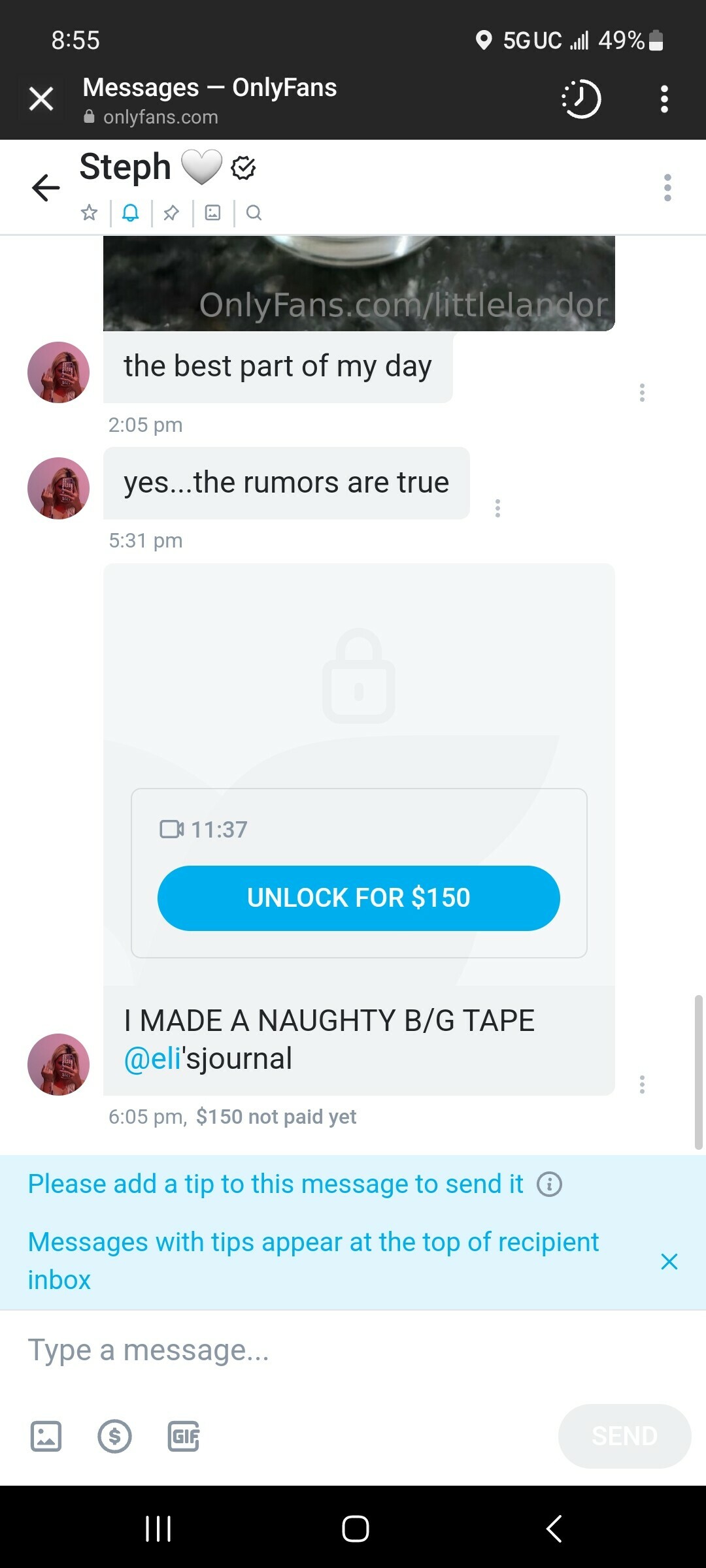
Task: Add Steph to favorites with star icon
Action: coord(90,212)
